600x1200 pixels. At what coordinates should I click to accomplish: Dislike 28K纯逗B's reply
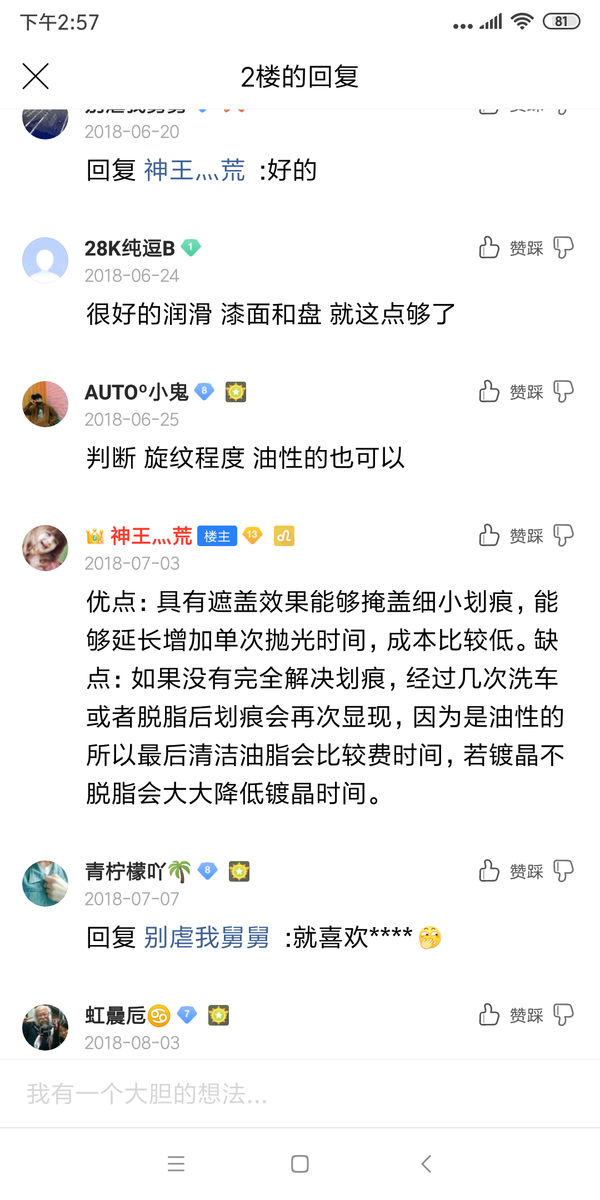[564, 248]
